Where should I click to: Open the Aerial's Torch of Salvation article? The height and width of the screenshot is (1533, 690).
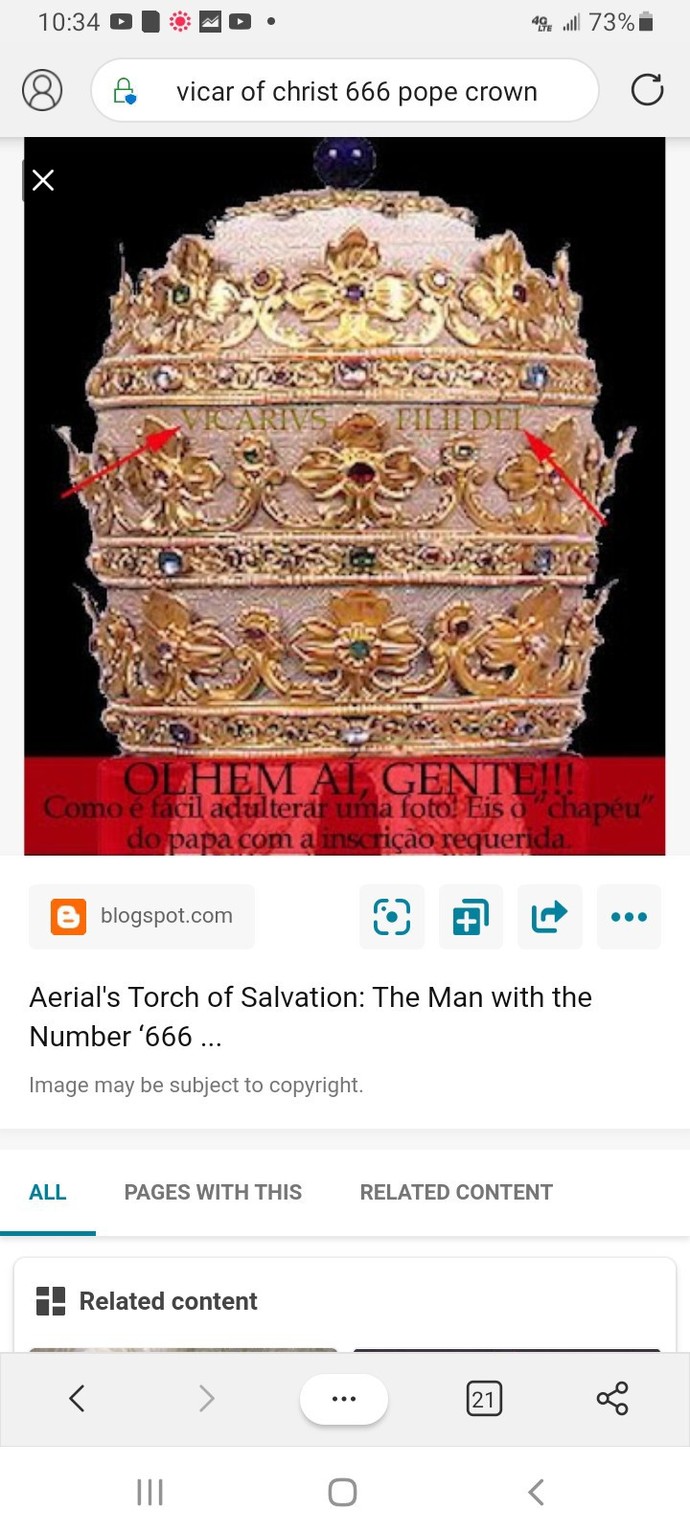point(310,1016)
